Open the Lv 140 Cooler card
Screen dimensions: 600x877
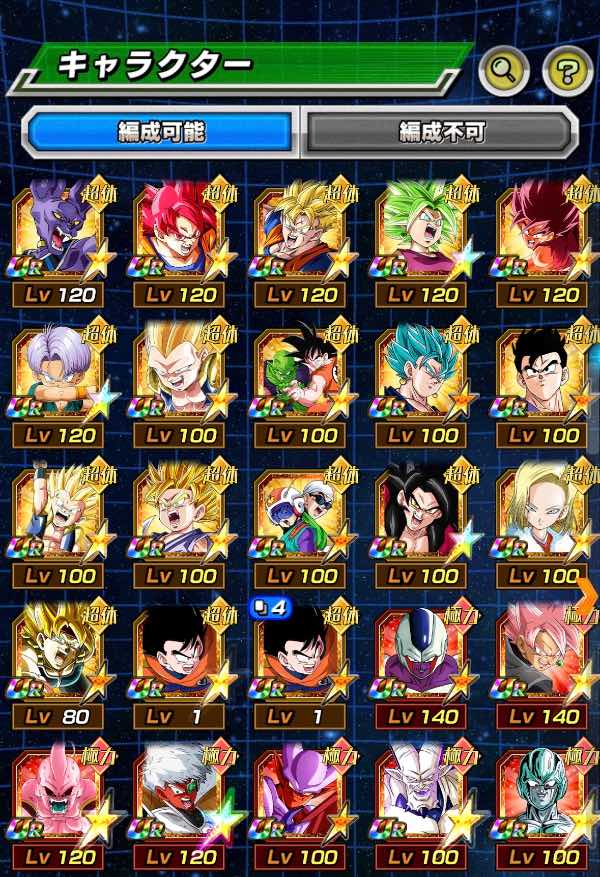click(422, 657)
